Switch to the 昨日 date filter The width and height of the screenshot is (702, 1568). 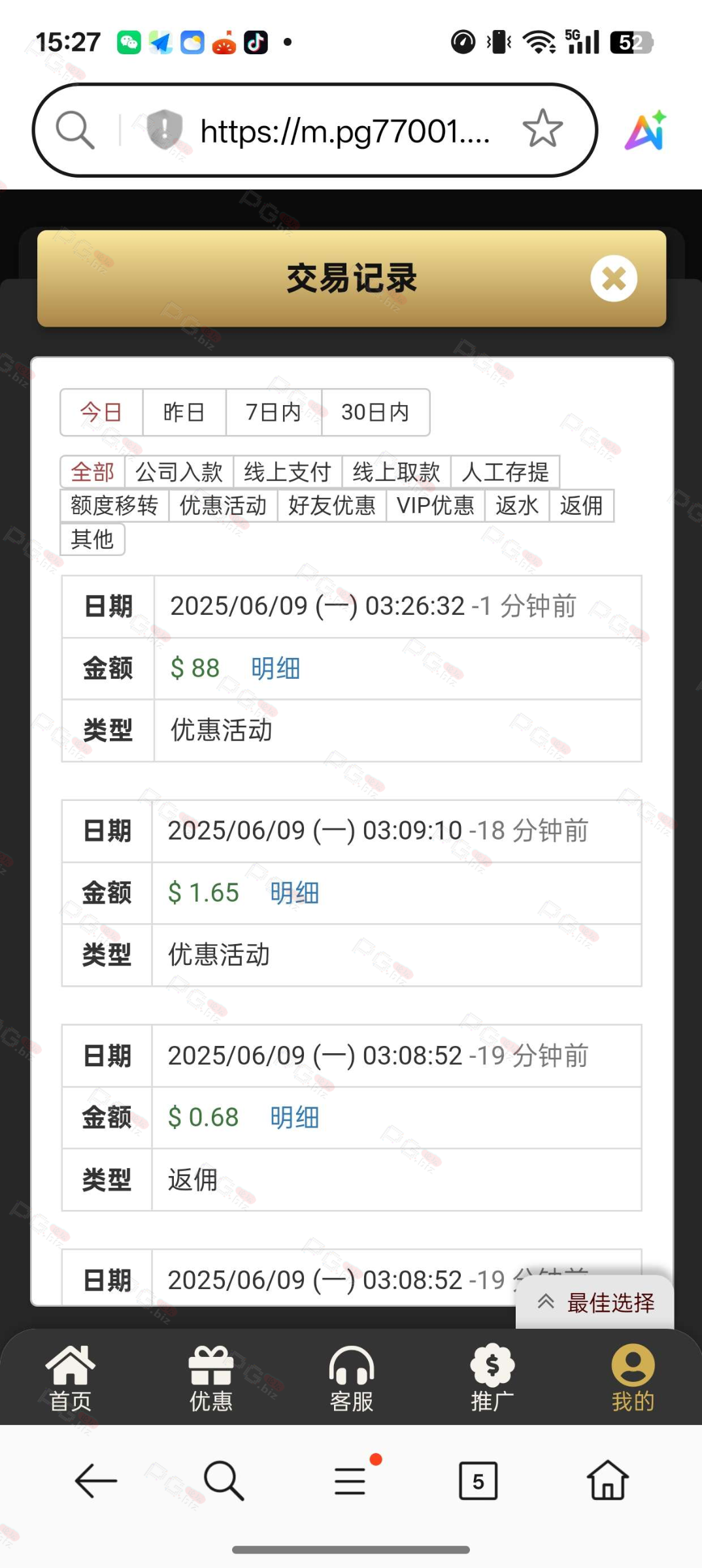(x=184, y=412)
